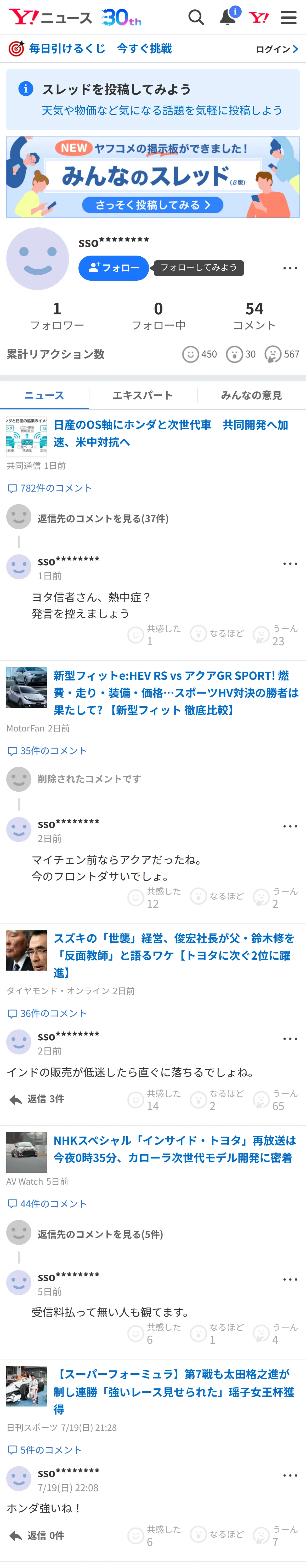Tap the さっそく投稿してみる button
This screenshot has width=306, height=1568.
[152, 205]
